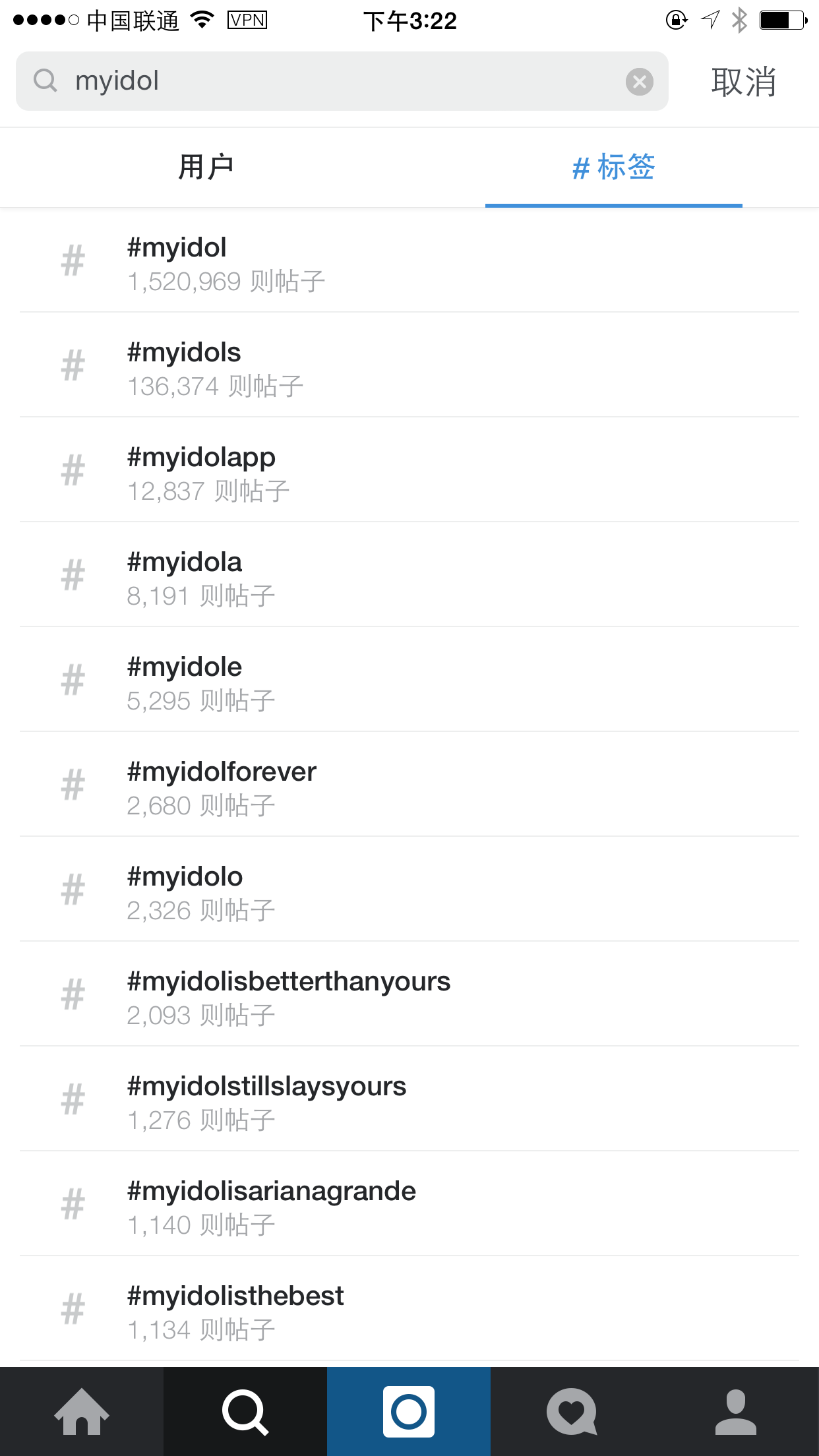Switch to the profile tab
Screen dimensions: 819x1456
736,1412
